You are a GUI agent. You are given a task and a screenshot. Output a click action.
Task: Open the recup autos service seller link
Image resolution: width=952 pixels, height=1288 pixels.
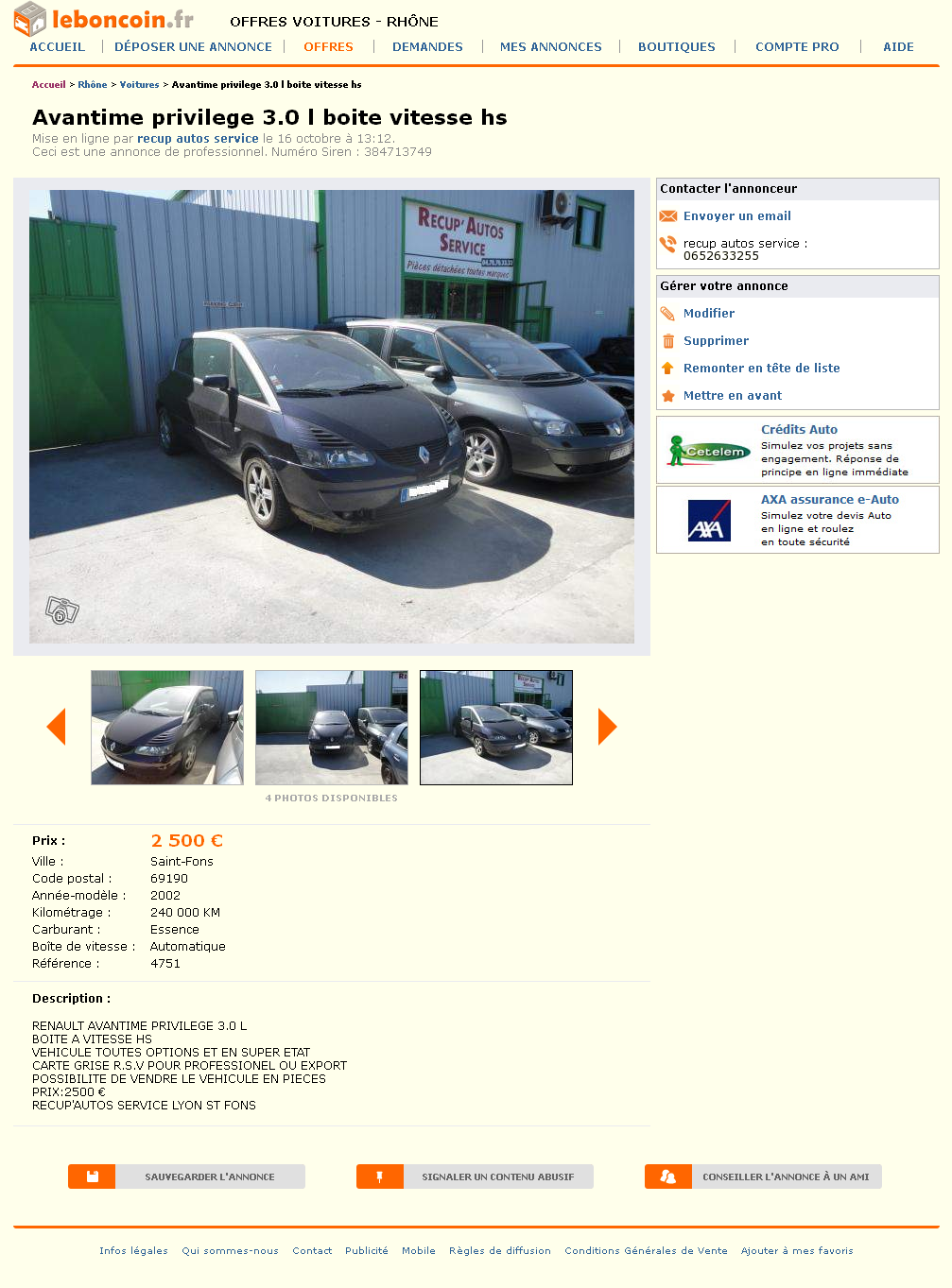pyautogui.click(x=198, y=139)
